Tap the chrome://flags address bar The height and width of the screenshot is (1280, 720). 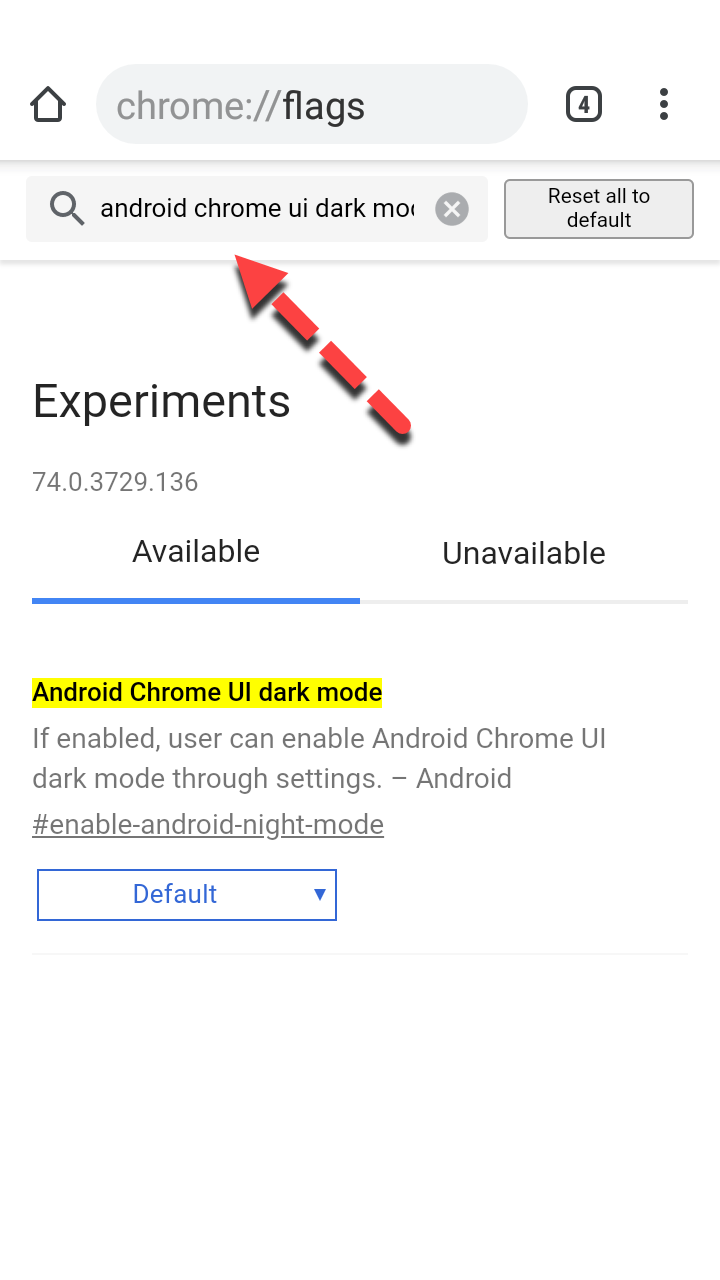(311, 105)
